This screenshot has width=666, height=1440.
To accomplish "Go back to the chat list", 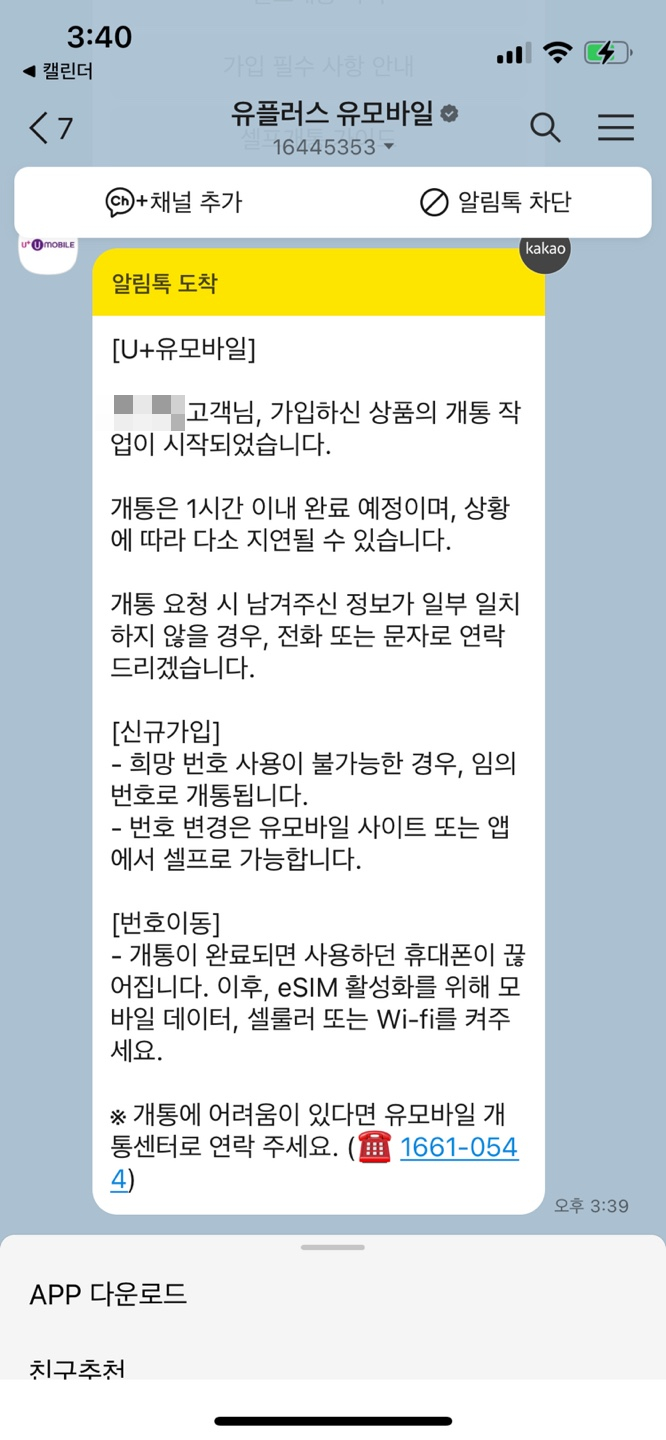I will pos(50,128).
